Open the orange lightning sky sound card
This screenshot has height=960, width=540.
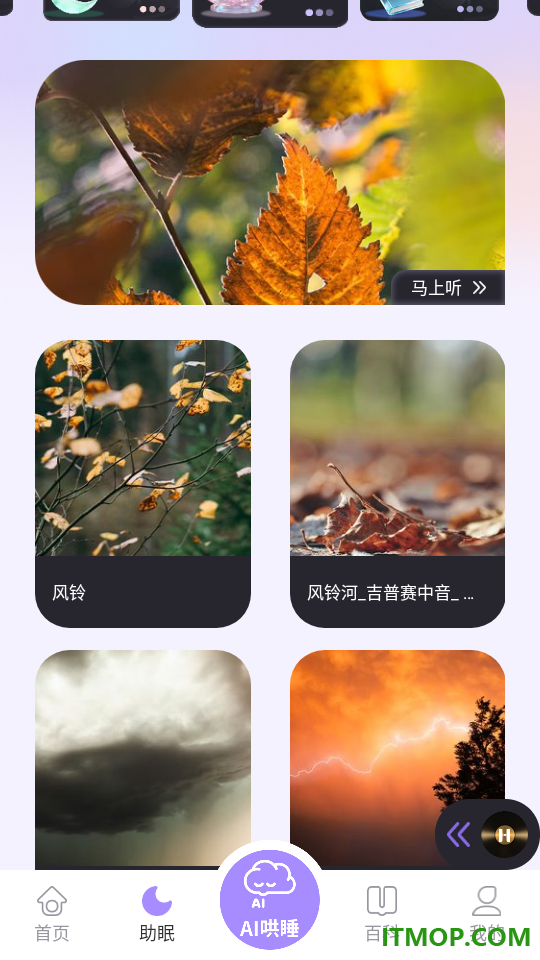[x=397, y=759]
